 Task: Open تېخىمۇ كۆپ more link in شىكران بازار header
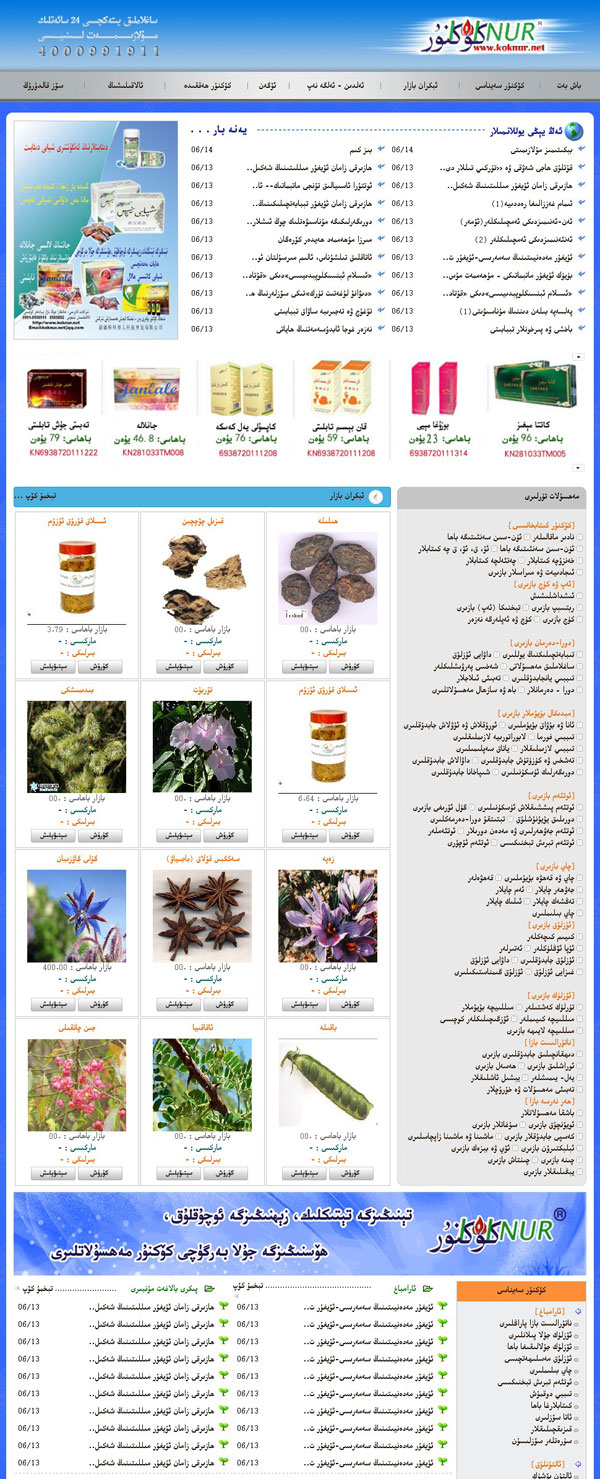click(42, 496)
